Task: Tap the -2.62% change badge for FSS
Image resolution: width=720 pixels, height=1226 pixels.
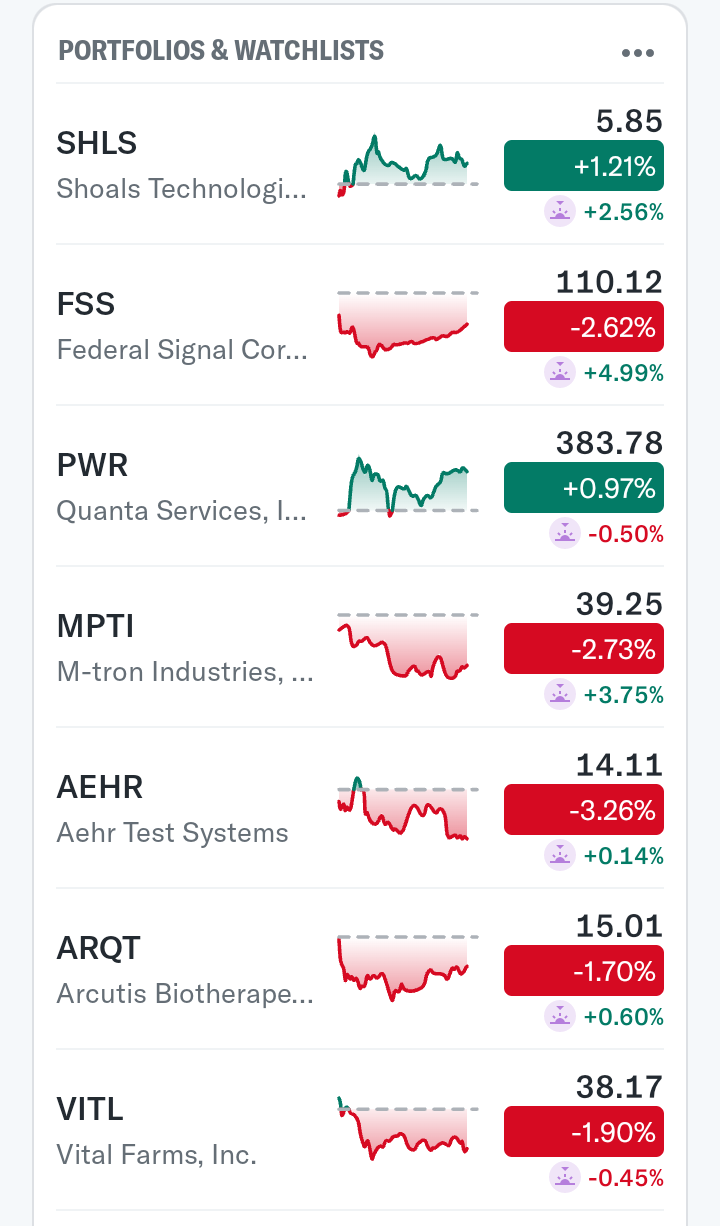Action: pos(584,327)
